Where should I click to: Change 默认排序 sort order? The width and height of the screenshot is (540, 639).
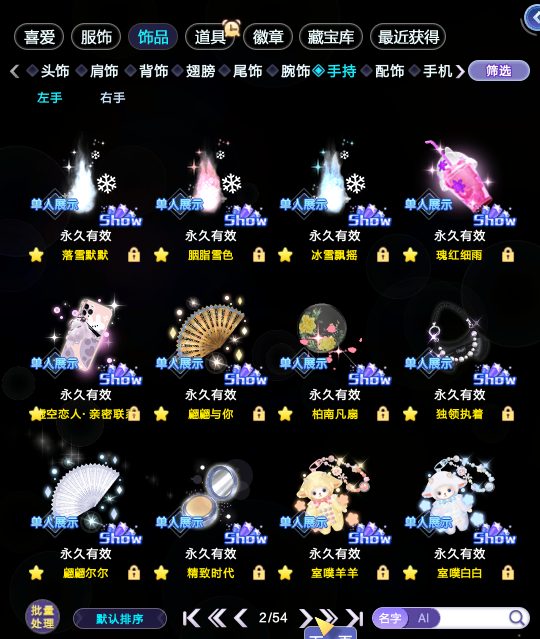pos(120,619)
